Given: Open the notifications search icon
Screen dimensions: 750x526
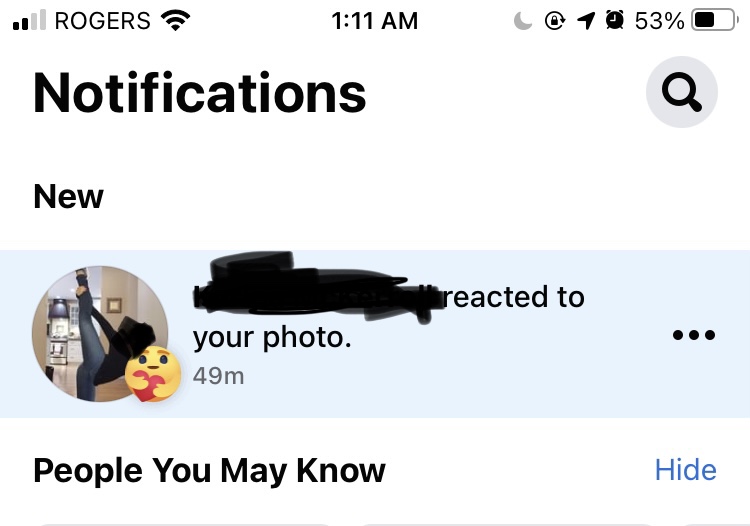Looking at the screenshot, I should coord(682,93).
